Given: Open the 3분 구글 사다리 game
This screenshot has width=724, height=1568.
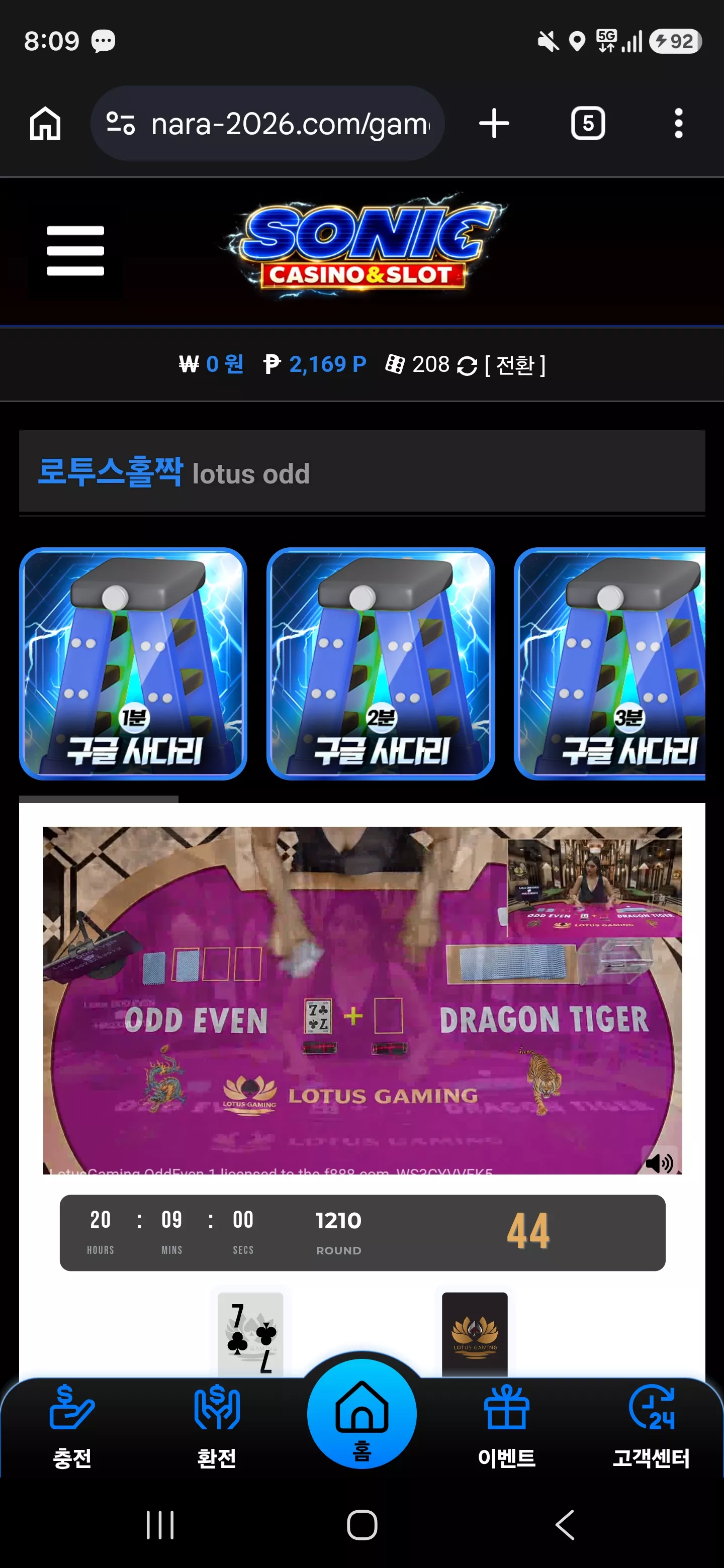Looking at the screenshot, I should point(609,663).
